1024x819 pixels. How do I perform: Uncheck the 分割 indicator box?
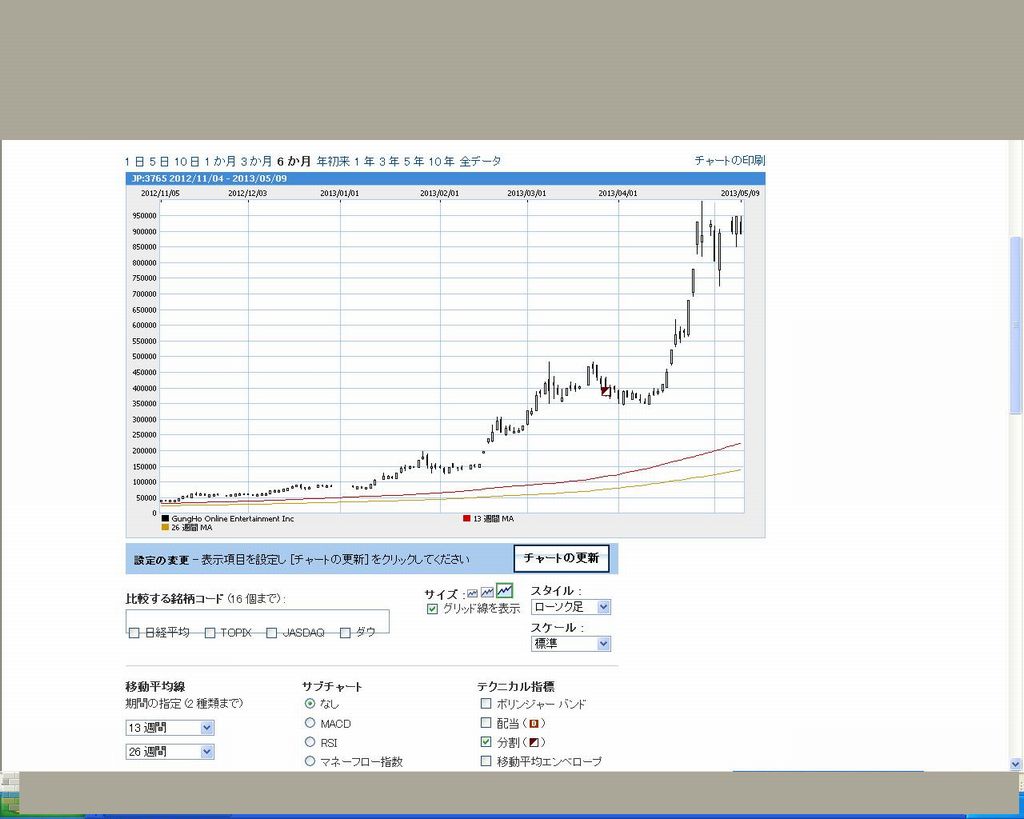point(486,742)
